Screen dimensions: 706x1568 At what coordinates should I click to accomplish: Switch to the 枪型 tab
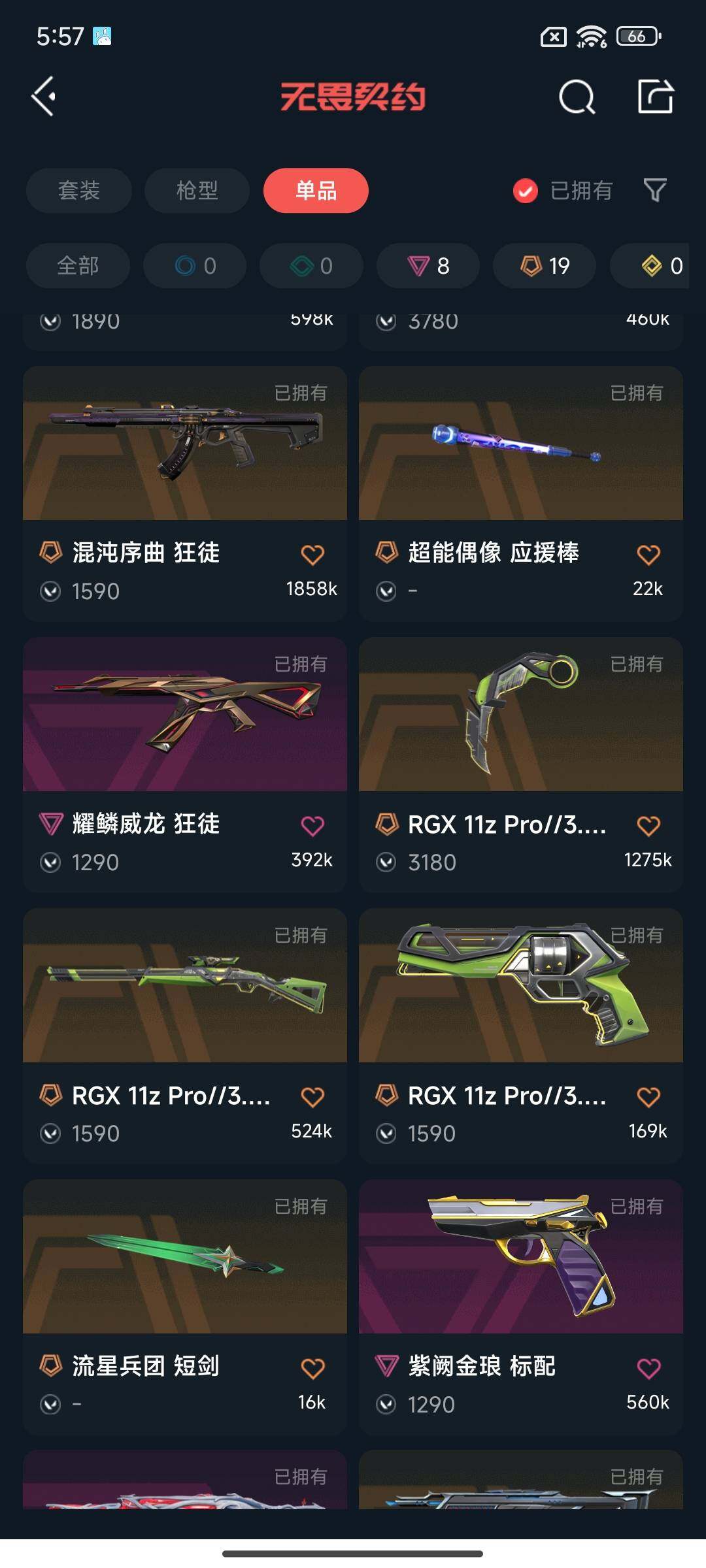(x=196, y=191)
